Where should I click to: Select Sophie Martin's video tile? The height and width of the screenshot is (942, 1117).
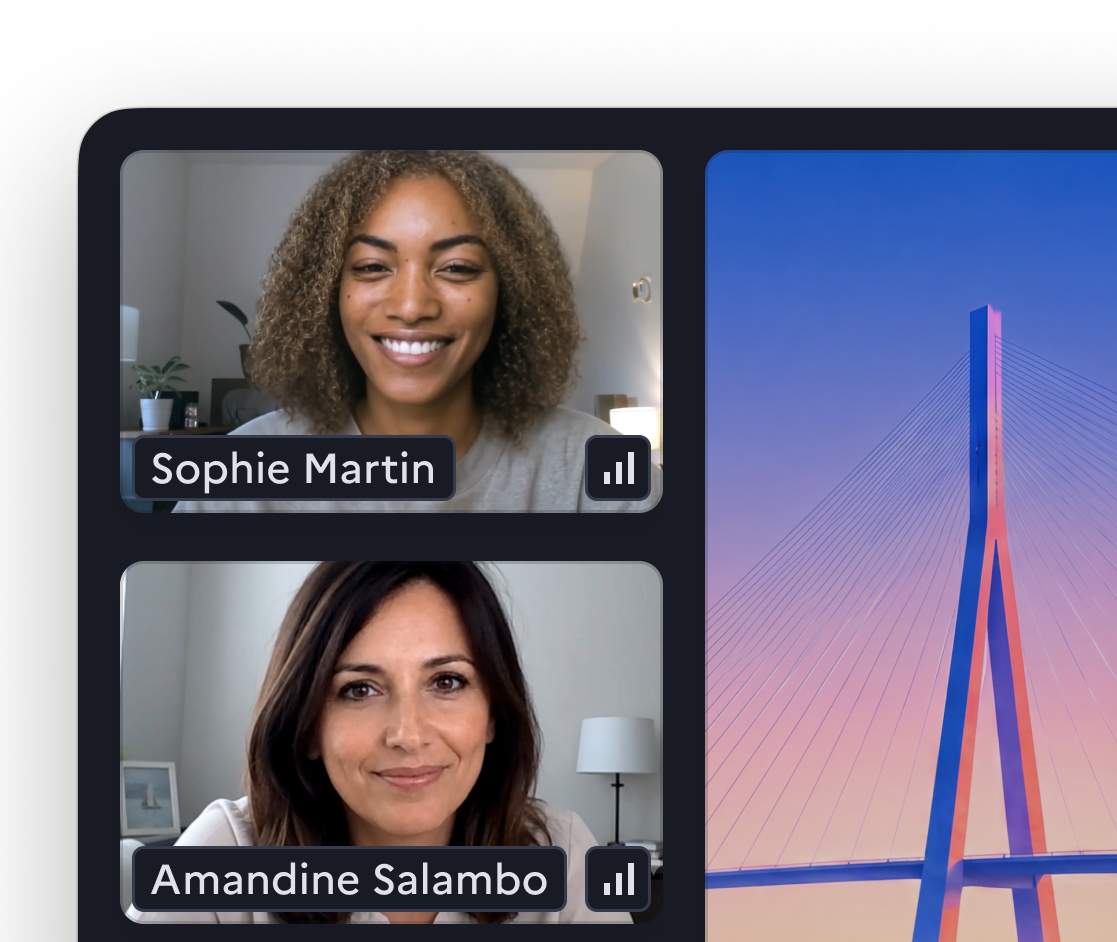click(x=391, y=331)
